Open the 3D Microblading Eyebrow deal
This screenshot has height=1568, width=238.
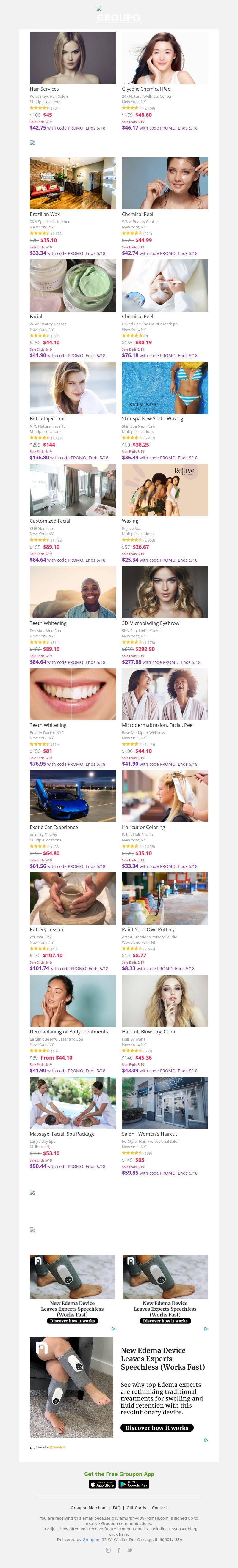165,592
